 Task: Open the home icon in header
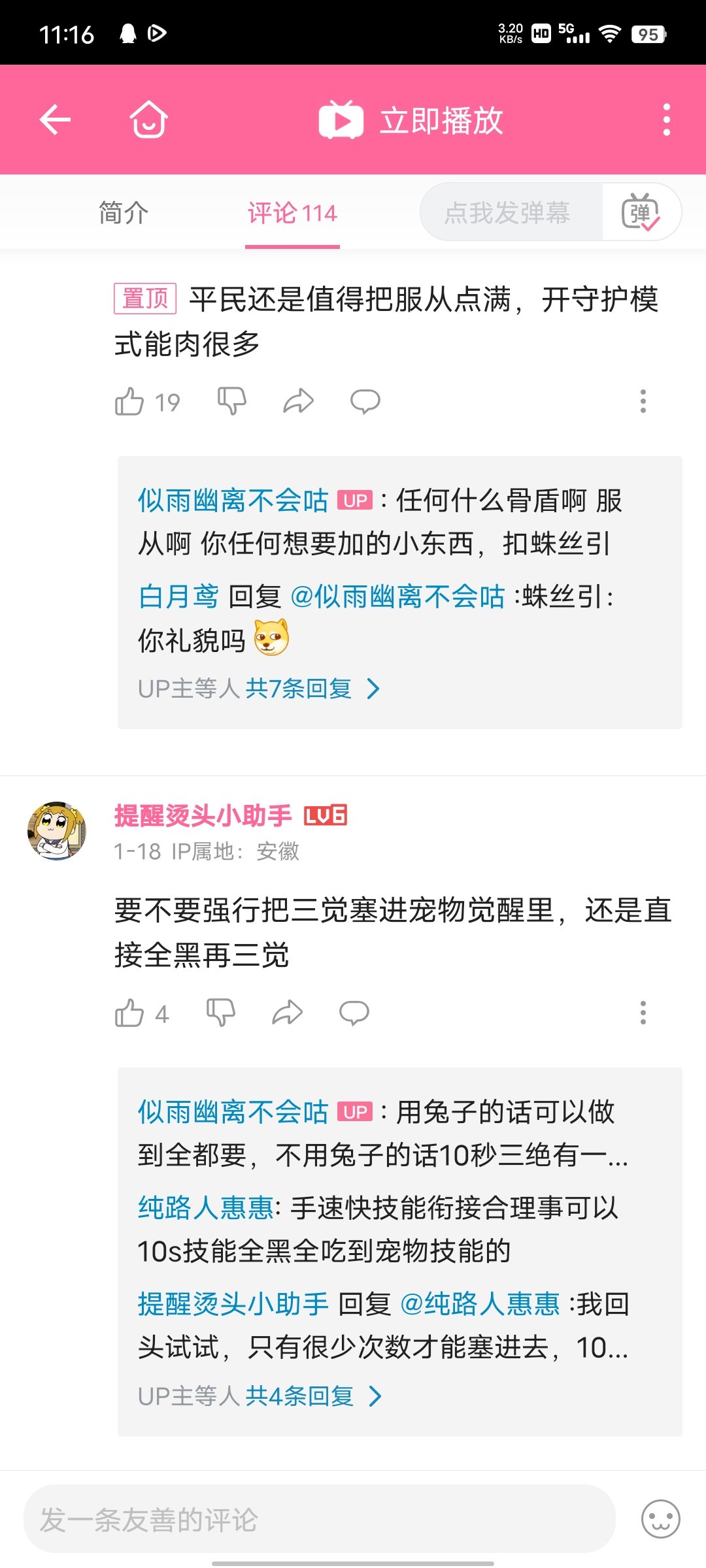click(x=149, y=120)
